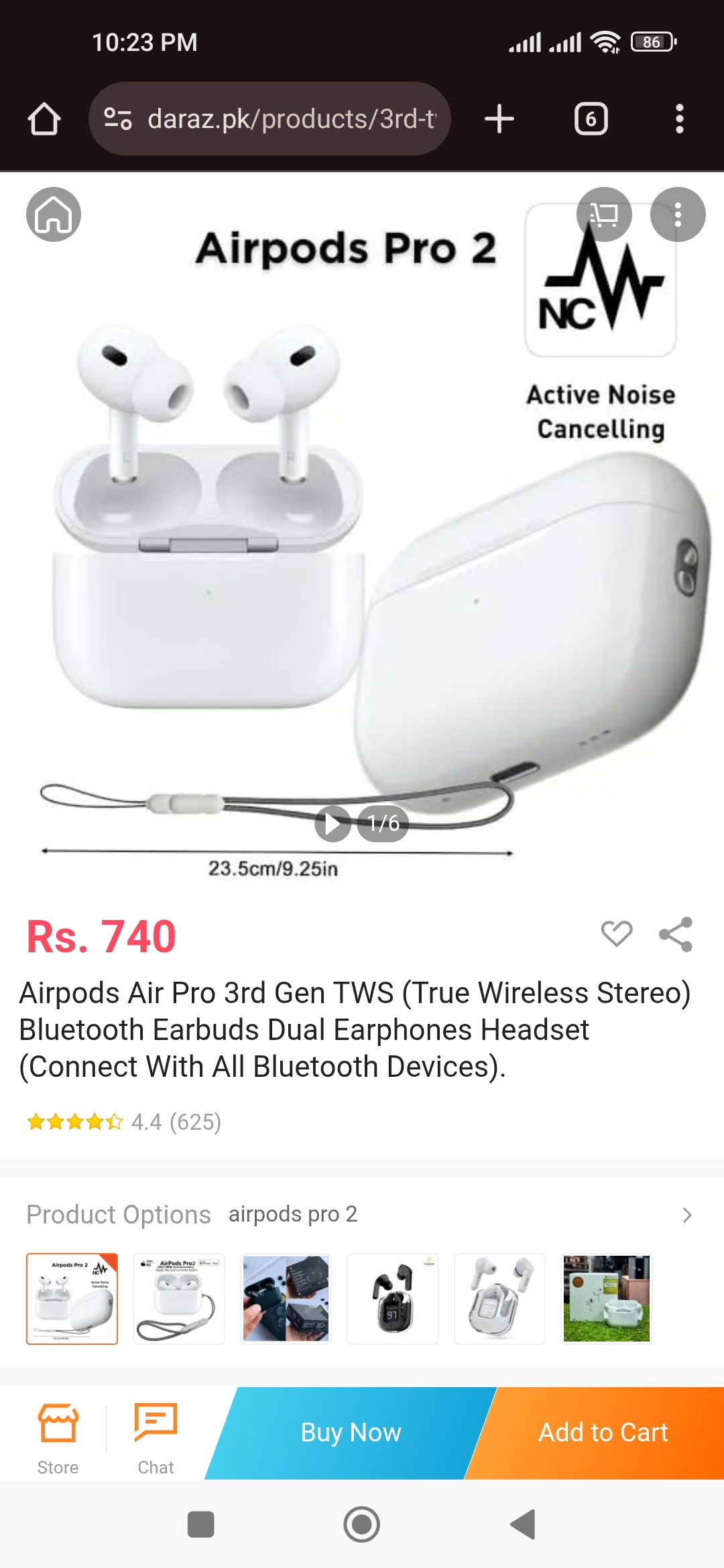The image size is (724, 1568).
Task: Add product to wishlist with heart icon
Action: click(617, 933)
